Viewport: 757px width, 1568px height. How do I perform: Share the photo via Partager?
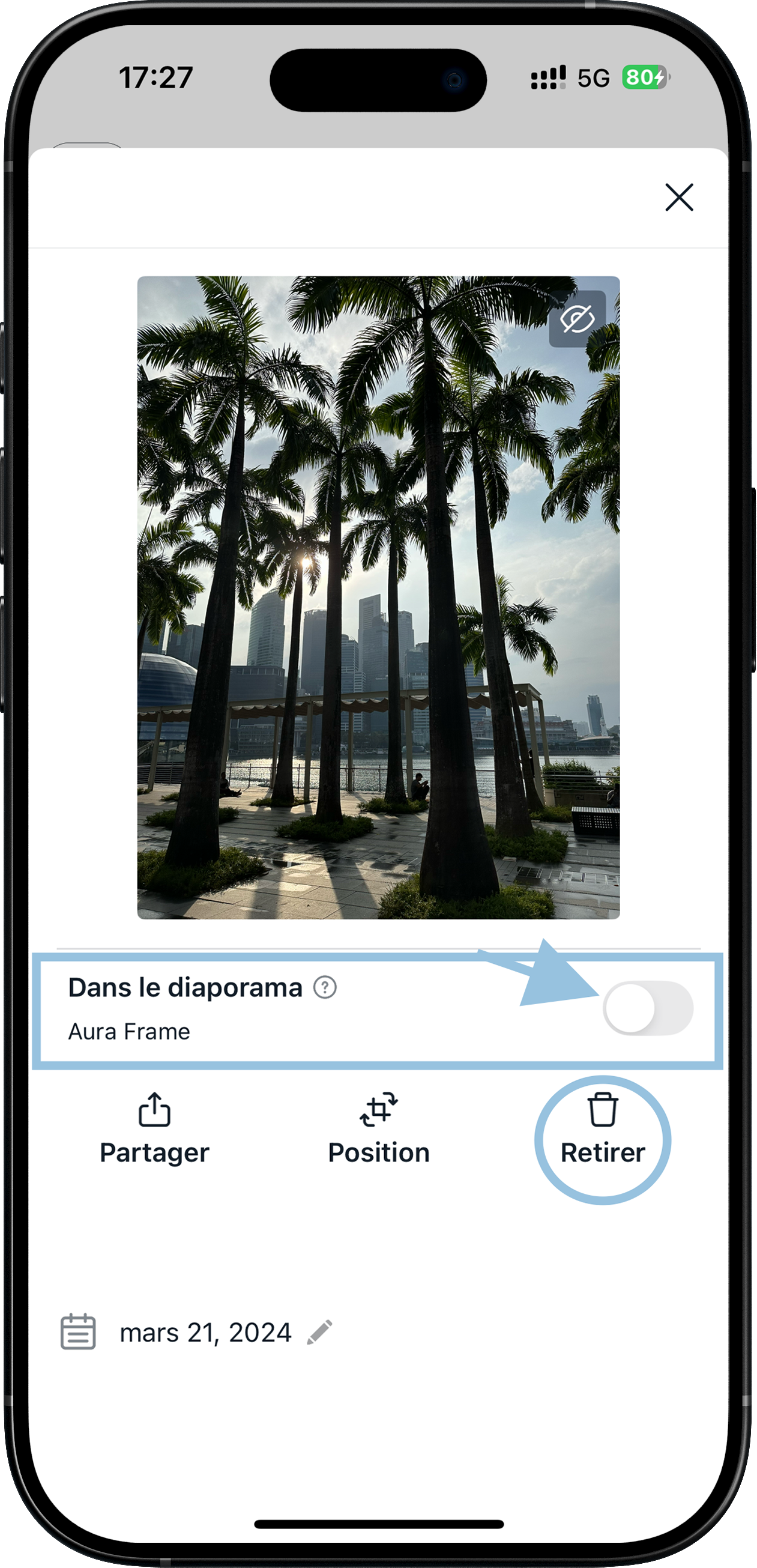click(154, 1129)
